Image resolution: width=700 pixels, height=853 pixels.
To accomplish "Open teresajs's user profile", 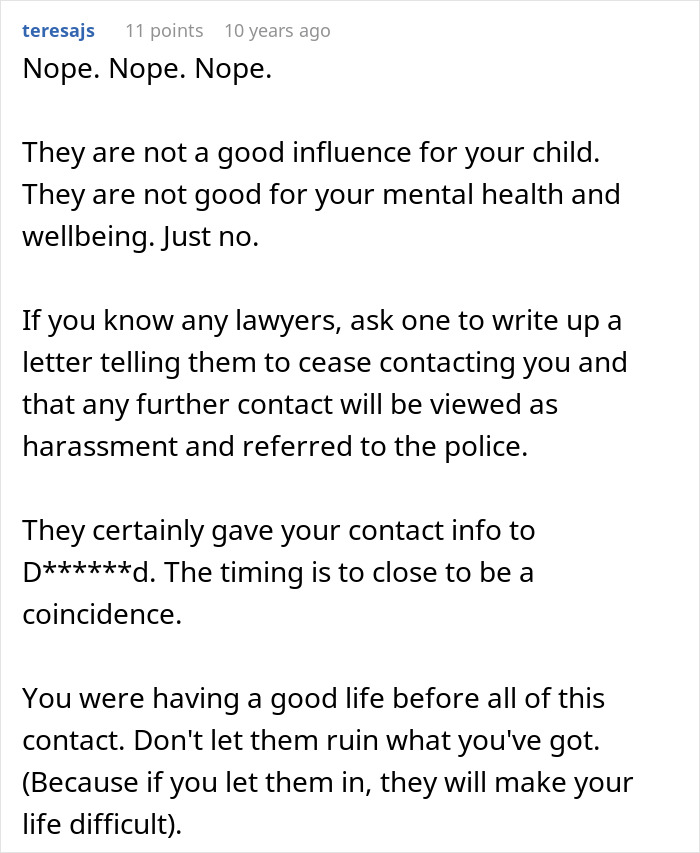I will [x=58, y=31].
